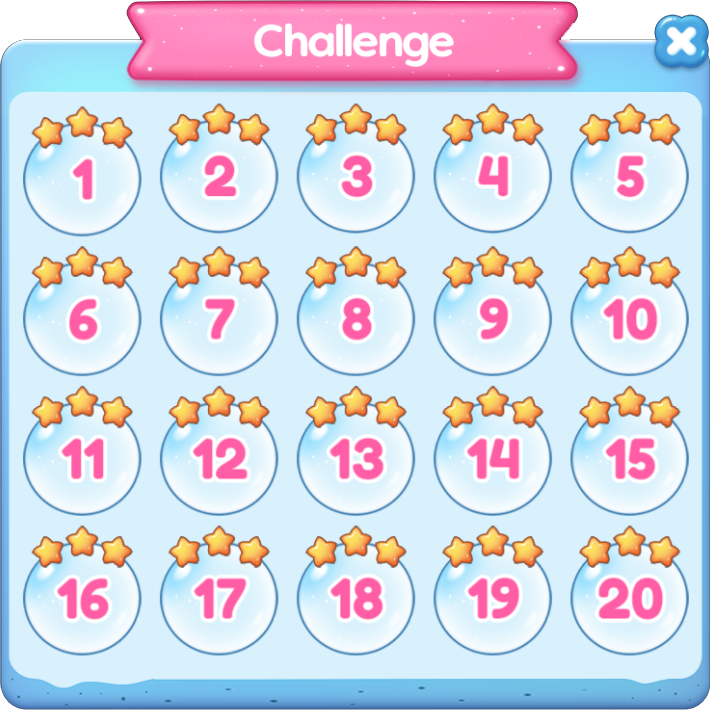711x710 pixels.
Task: Play challenge level 17
Action: tap(219, 598)
